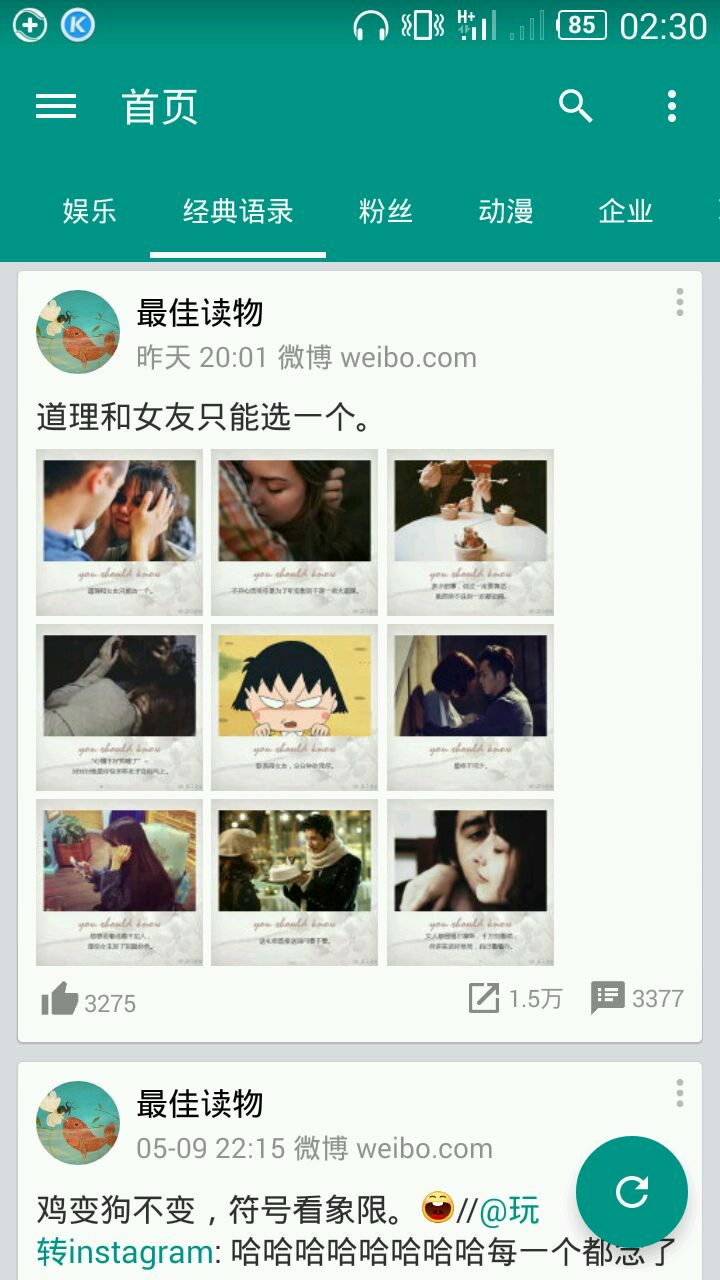Open options for the 05-09 22:15 post
This screenshot has height=1280, width=720.
tap(679, 1093)
